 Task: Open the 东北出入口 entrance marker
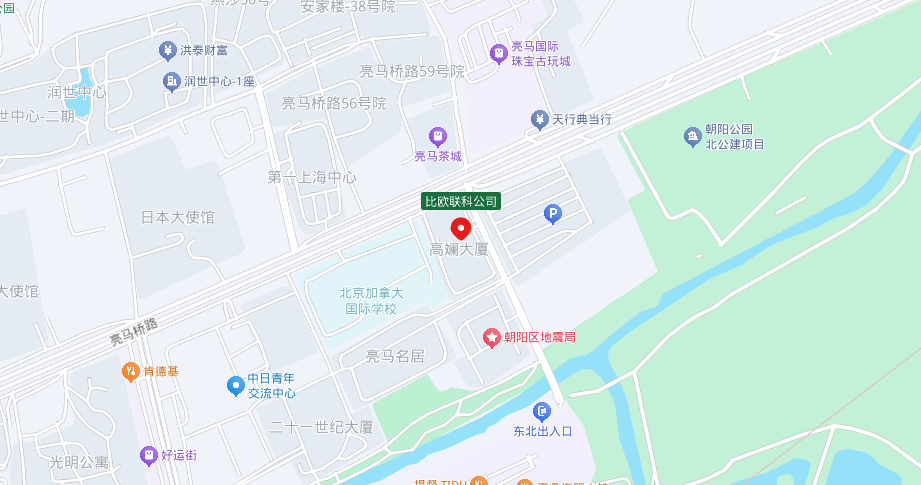[x=542, y=411]
